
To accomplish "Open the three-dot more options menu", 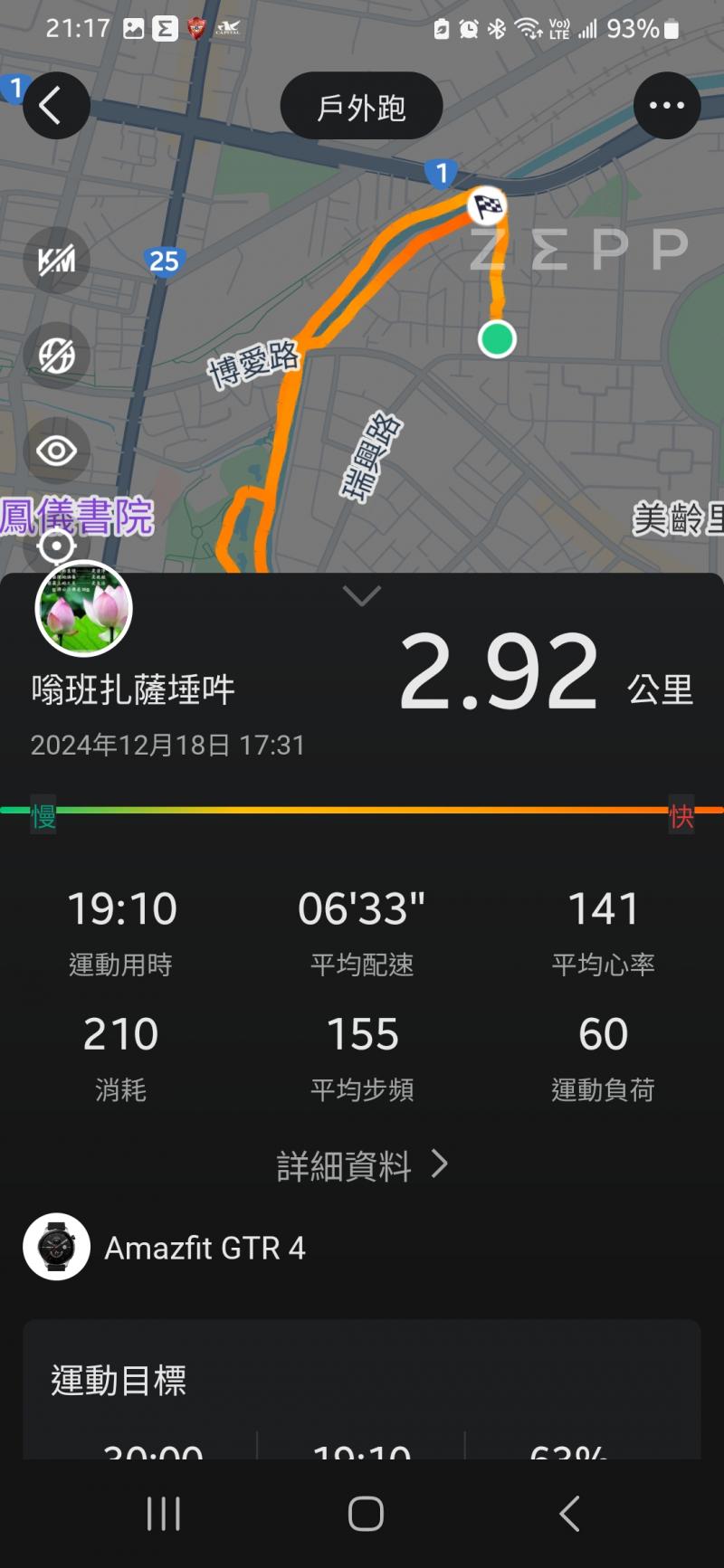I will point(667,106).
